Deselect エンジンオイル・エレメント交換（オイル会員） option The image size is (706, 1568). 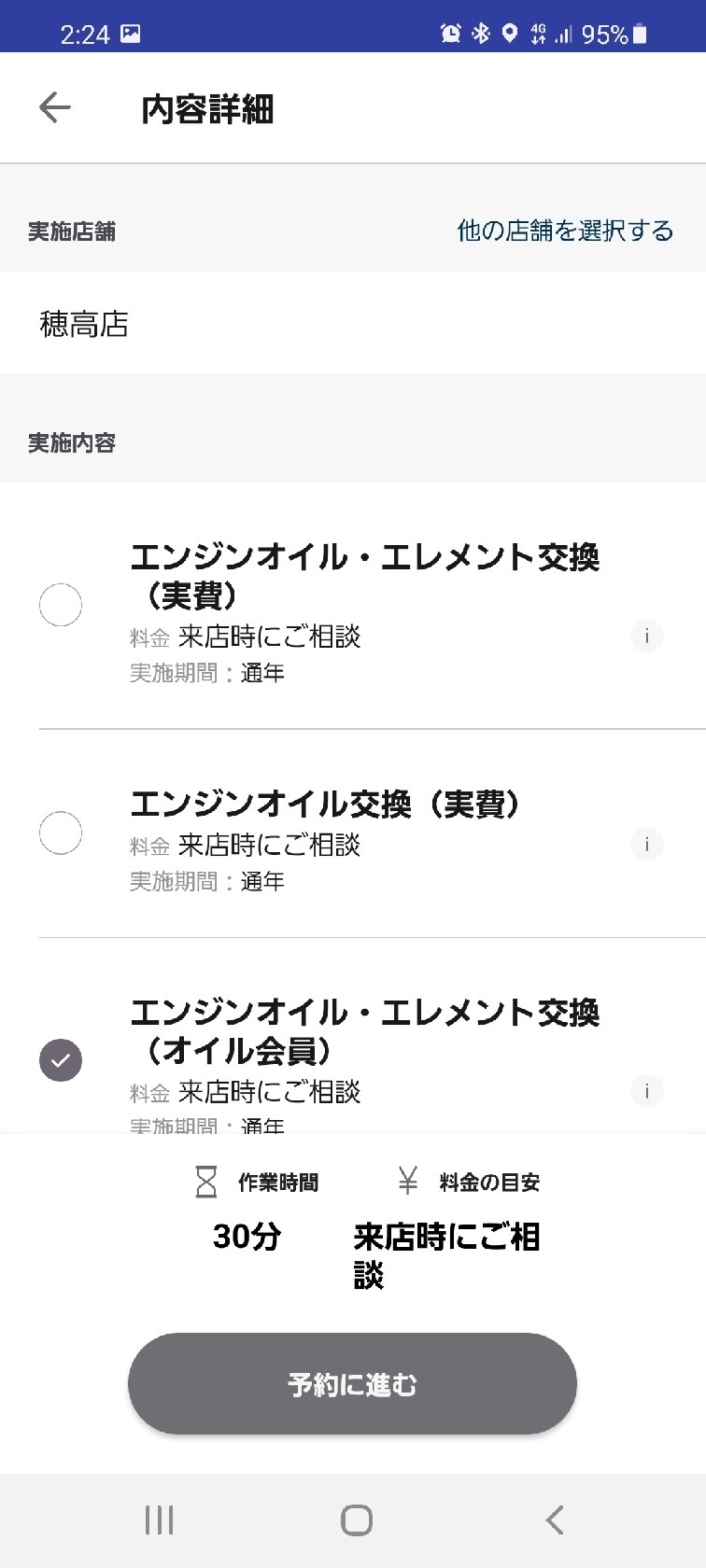(61, 1060)
